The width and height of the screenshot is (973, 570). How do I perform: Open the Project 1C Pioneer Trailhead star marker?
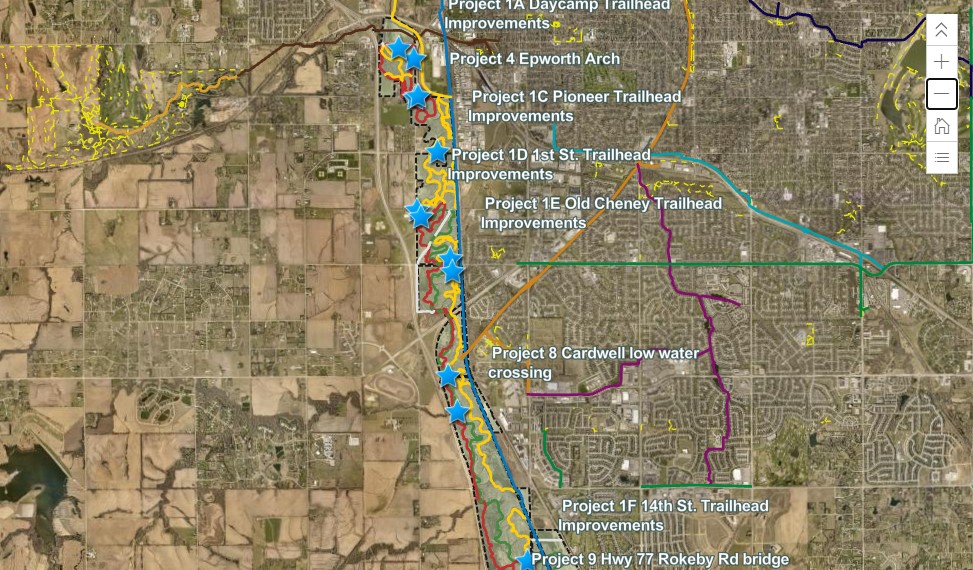417,97
